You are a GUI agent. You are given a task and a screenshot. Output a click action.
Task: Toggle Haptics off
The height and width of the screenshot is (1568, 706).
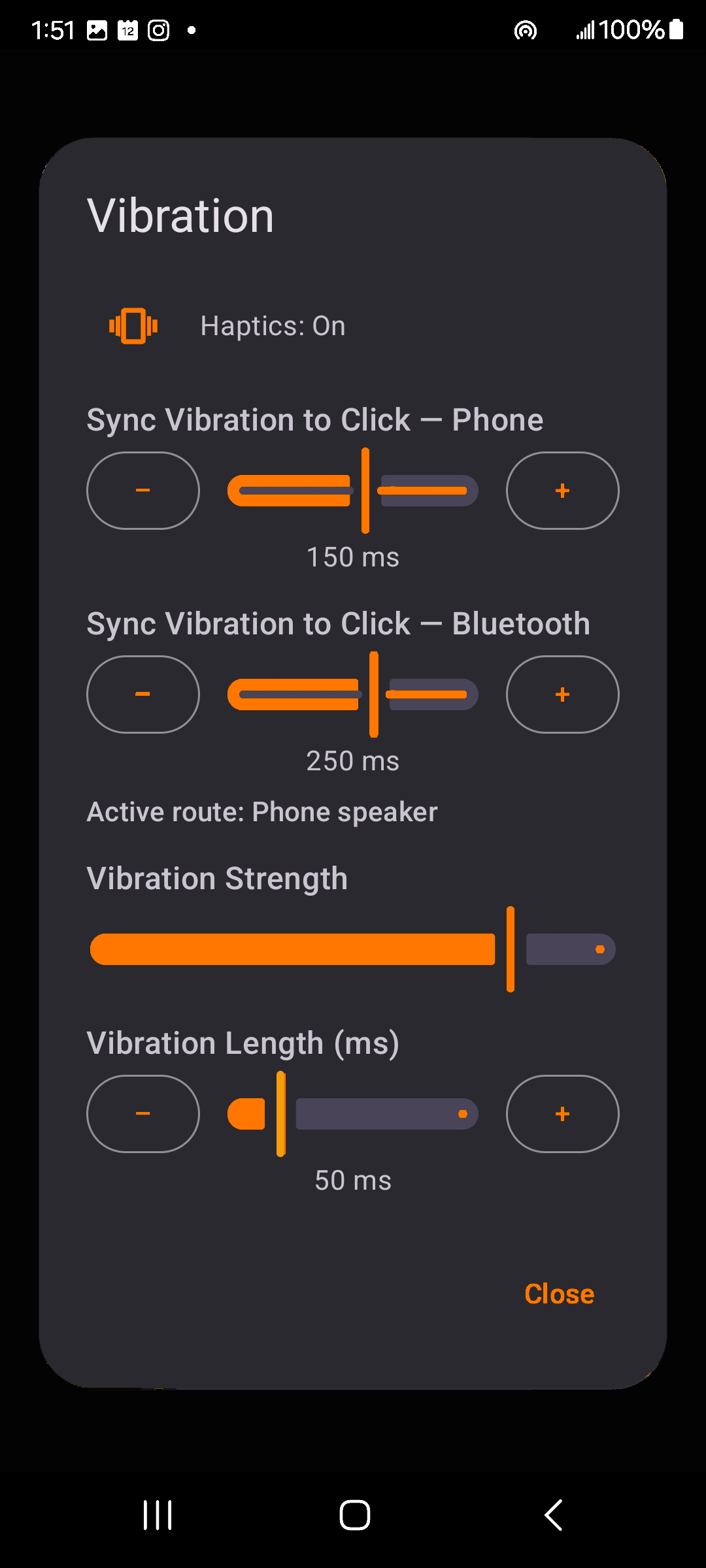point(272,325)
